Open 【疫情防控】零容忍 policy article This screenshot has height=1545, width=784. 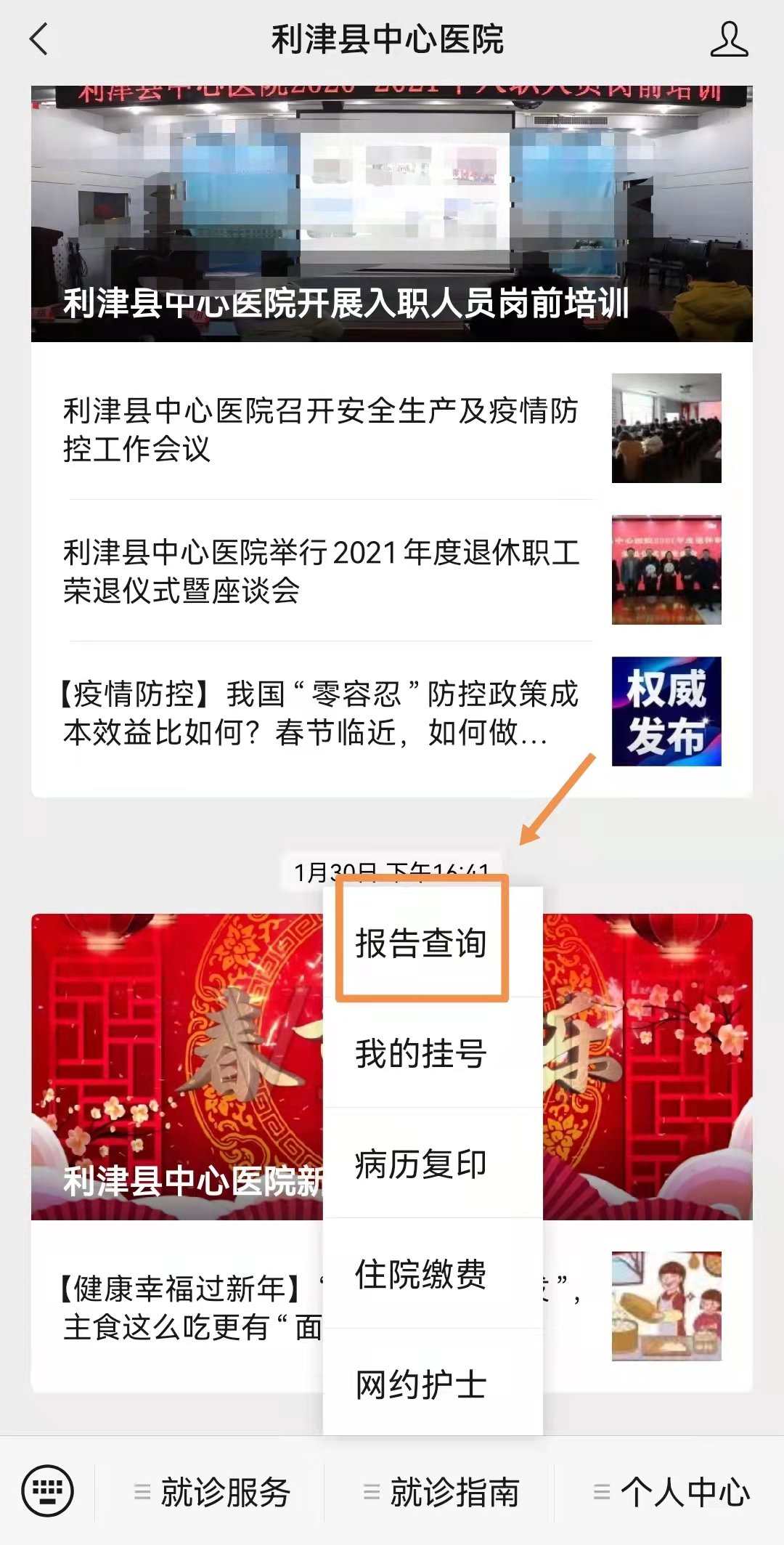point(319,713)
